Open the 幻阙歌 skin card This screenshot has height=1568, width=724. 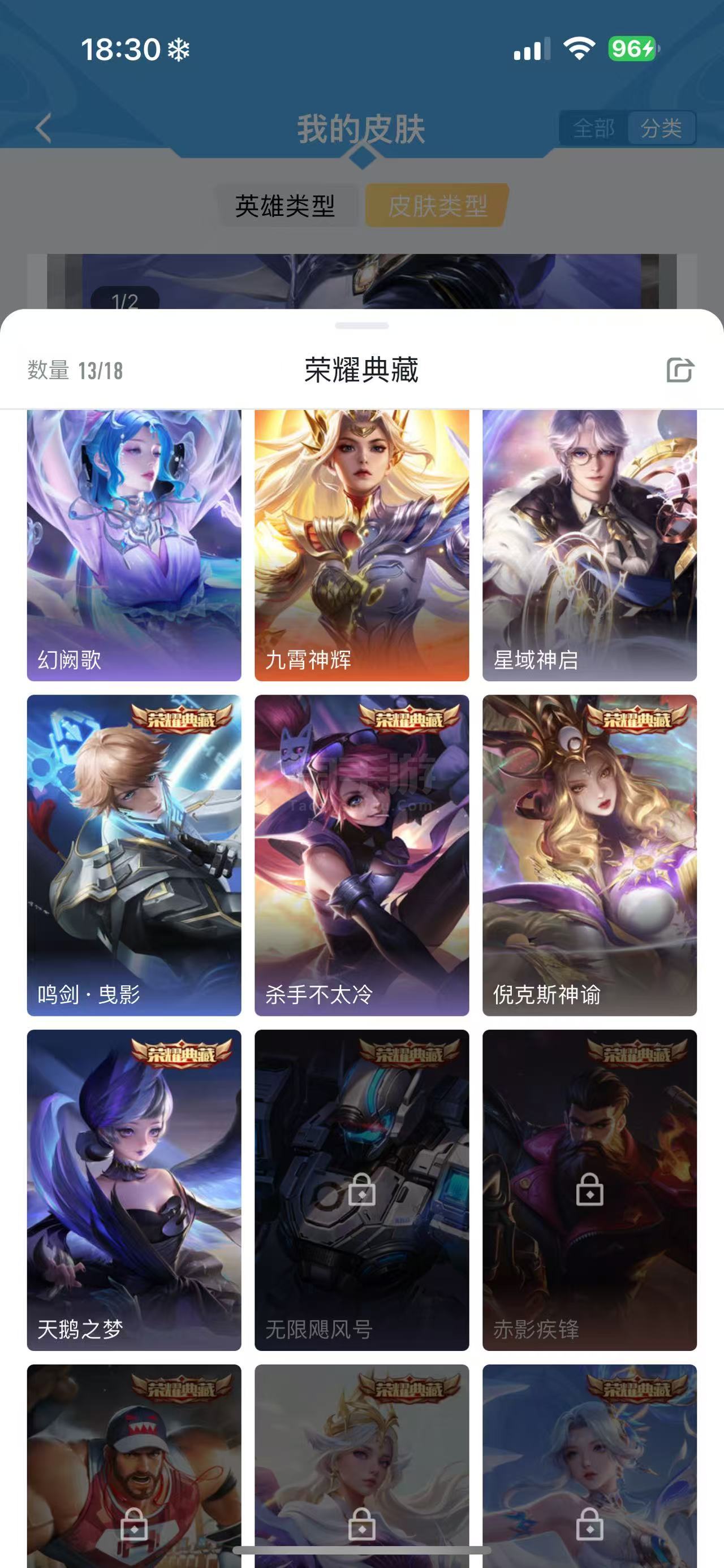[x=134, y=545]
